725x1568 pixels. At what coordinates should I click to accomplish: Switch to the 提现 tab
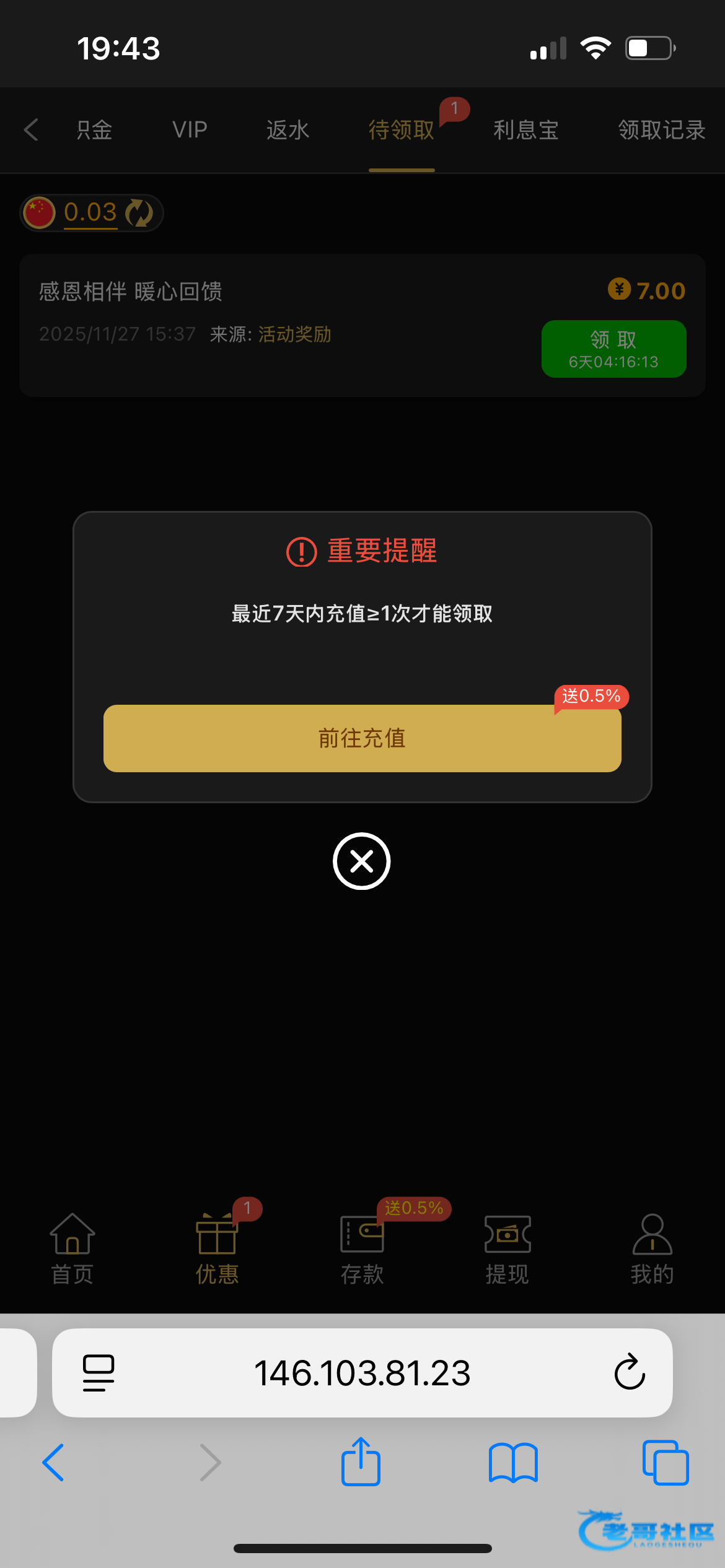[507, 1248]
